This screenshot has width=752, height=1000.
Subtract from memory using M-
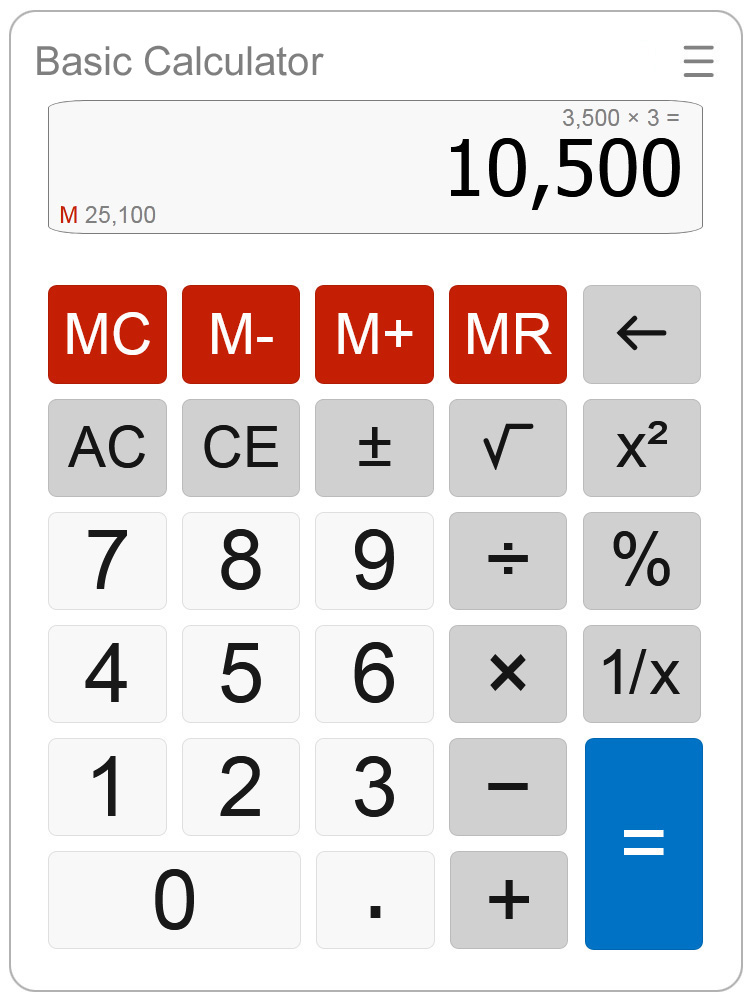click(x=240, y=334)
